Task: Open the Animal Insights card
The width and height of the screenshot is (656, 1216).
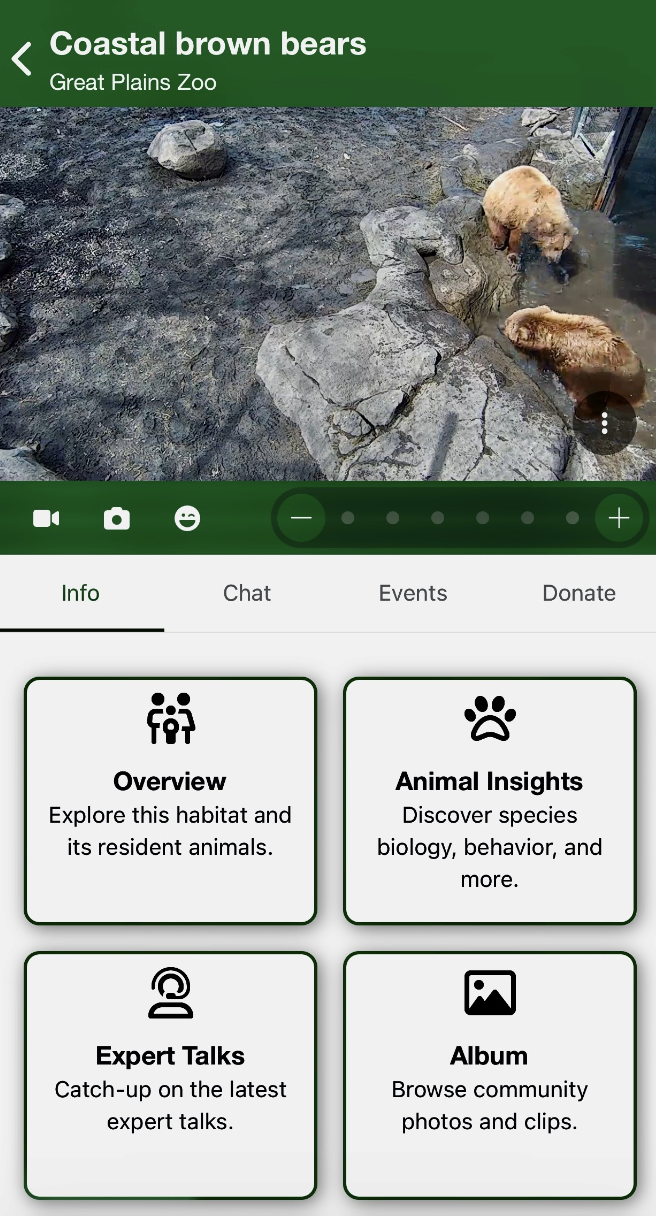Action: coord(490,800)
